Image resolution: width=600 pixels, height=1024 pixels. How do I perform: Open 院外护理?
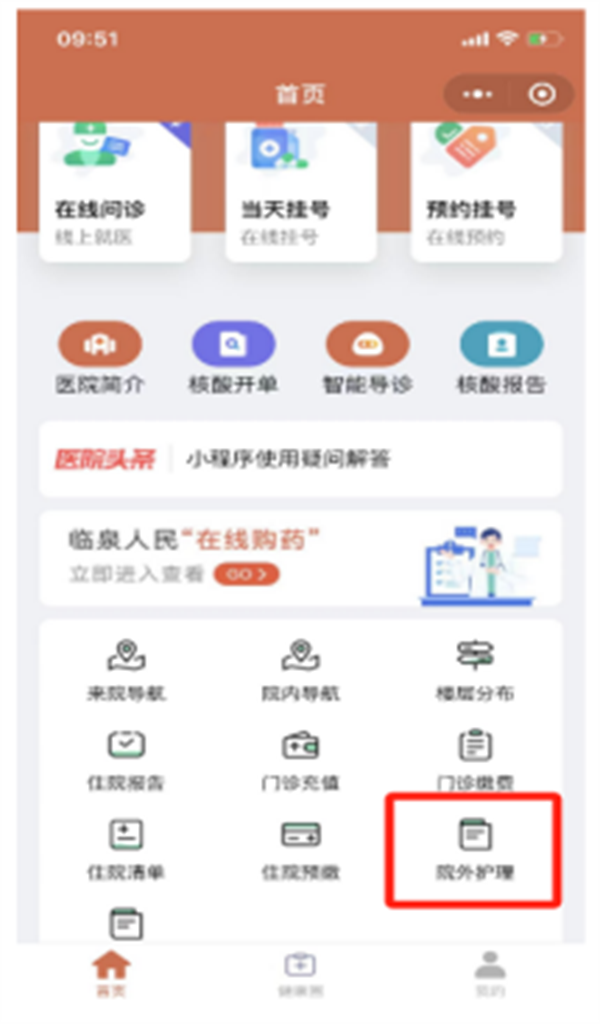click(x=474, y=849)
